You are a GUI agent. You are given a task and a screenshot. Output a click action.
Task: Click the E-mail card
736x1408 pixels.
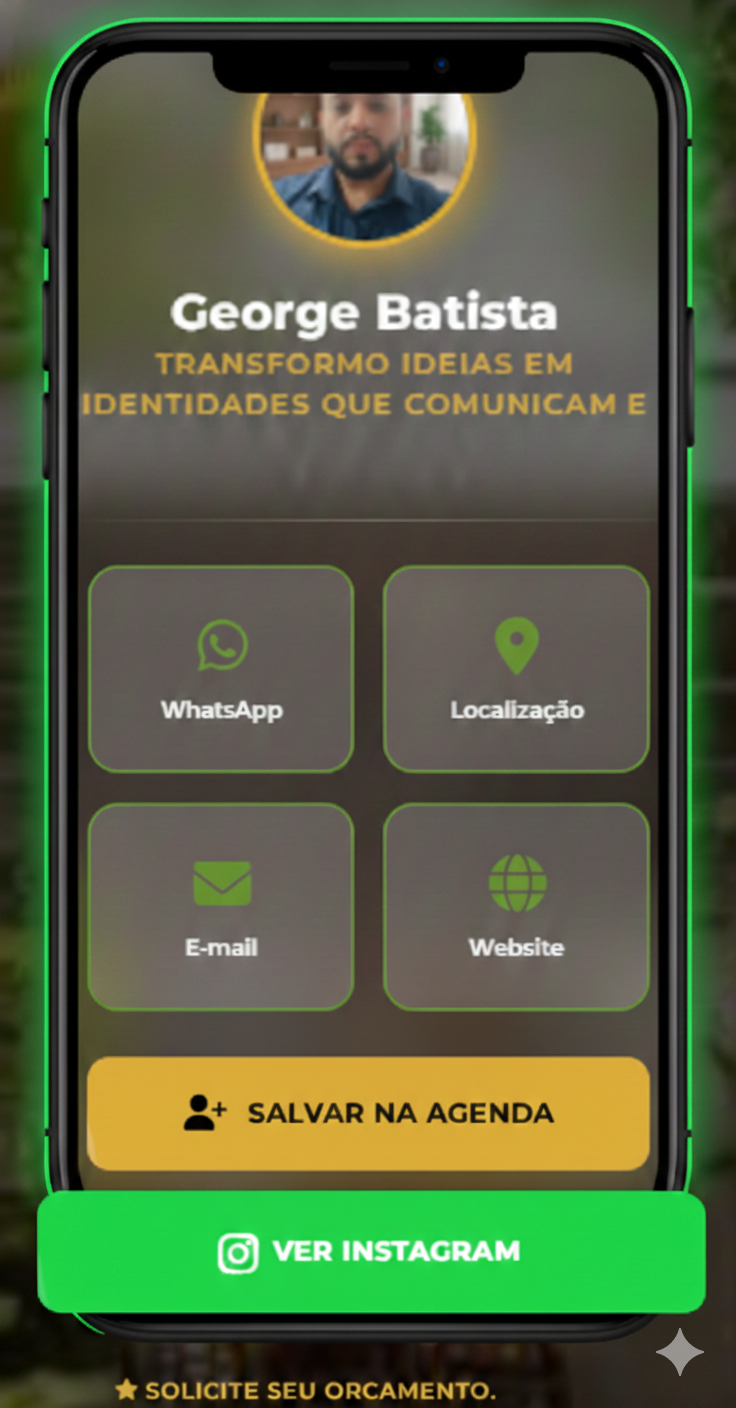click(221, 905)
